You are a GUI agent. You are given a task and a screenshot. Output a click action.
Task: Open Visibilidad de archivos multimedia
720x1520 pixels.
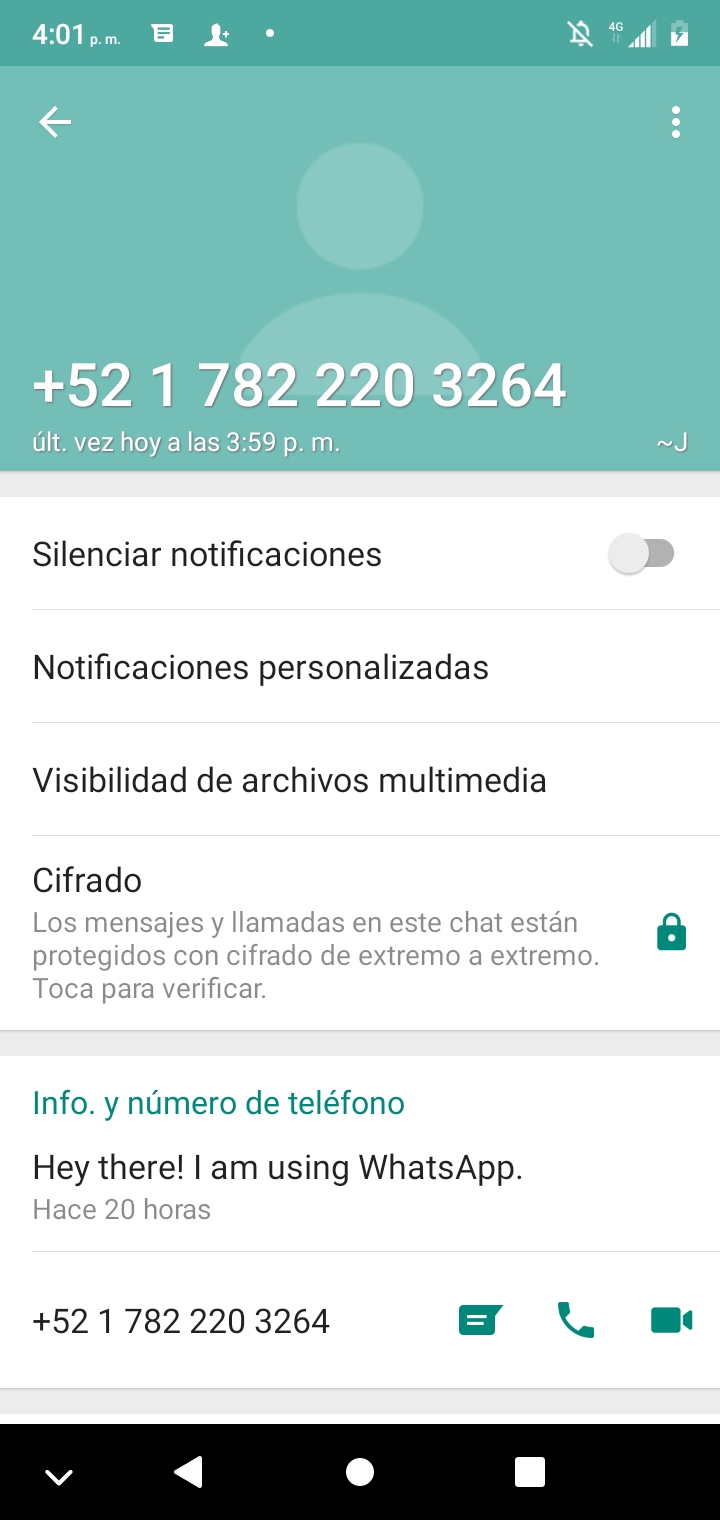(x=289, y=780)
